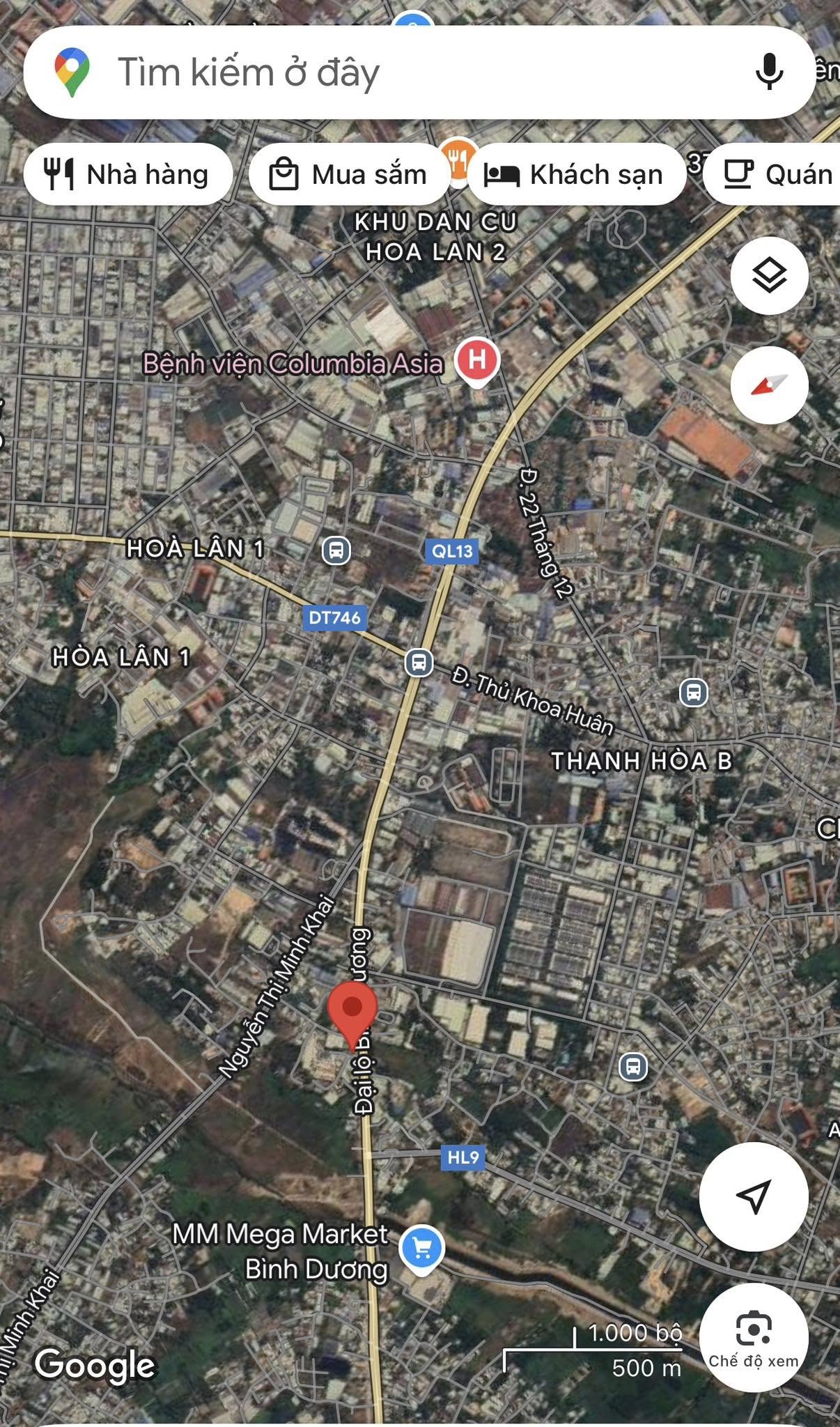Screen dimensions: 840x1427
Task: Select the Nhà hàng chip
Action: [128, 174]
